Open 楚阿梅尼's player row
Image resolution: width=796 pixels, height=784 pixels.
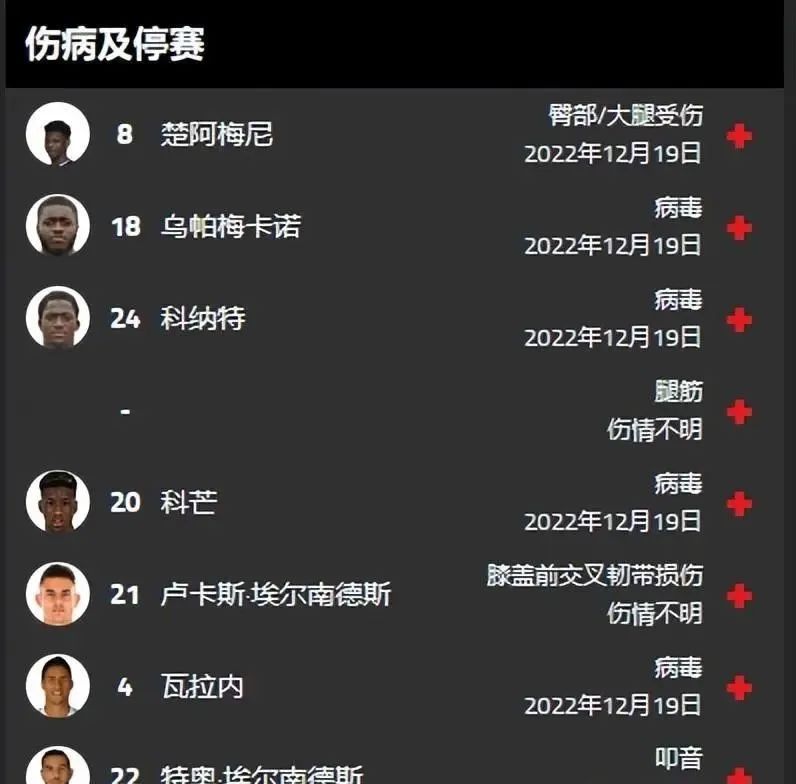click(x=216, y=135)
